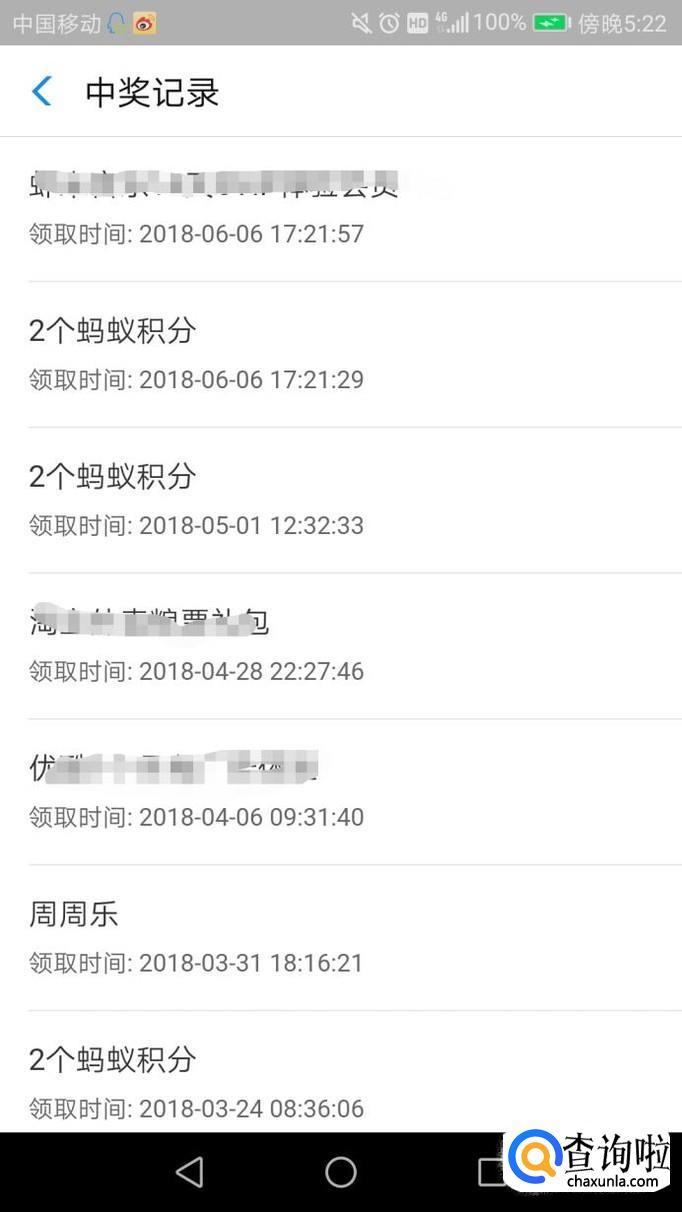This screenshot has height=1212, width=682.
Task: Tap the system back triangle button
Action: tap(189, 1172)
